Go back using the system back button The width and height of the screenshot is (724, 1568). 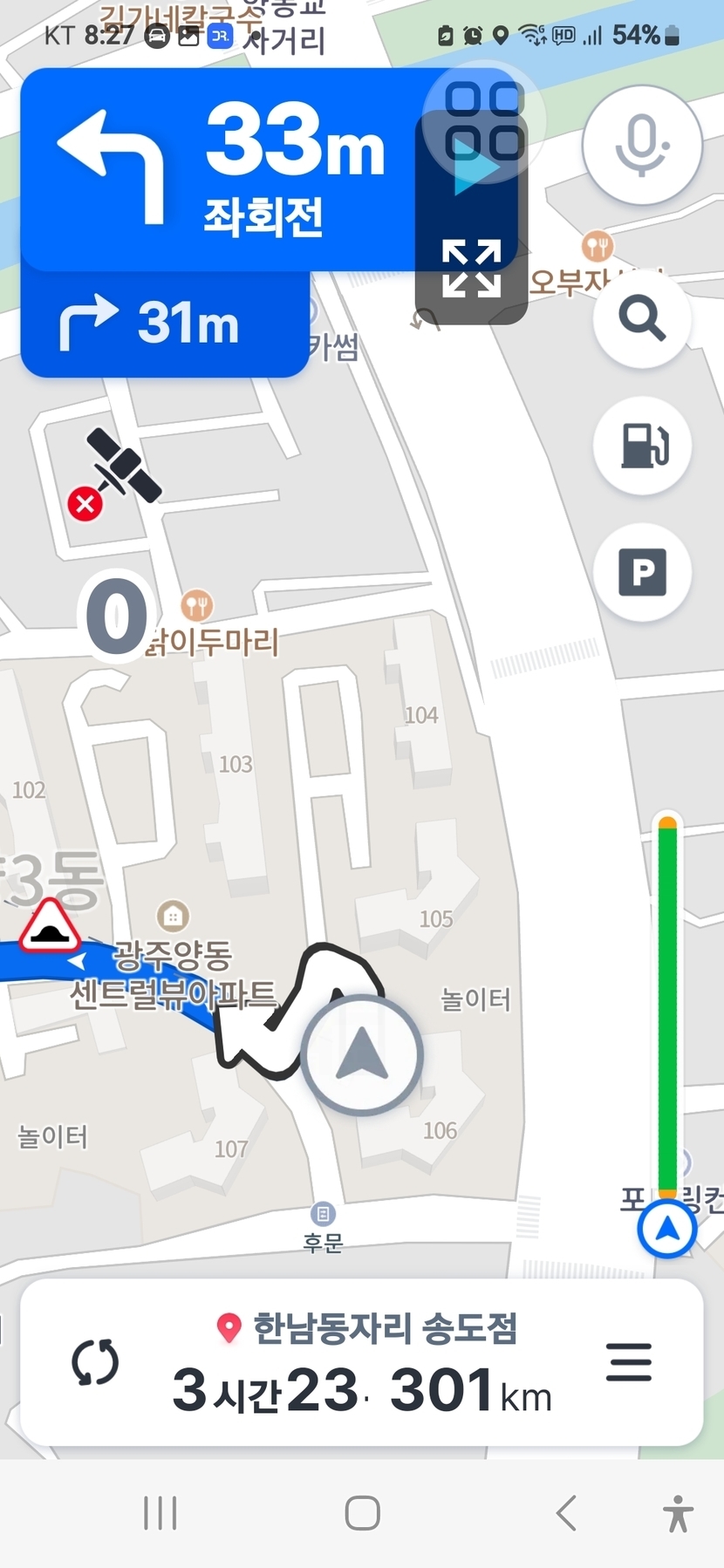pyautogui.click(x=566, y=1513)
